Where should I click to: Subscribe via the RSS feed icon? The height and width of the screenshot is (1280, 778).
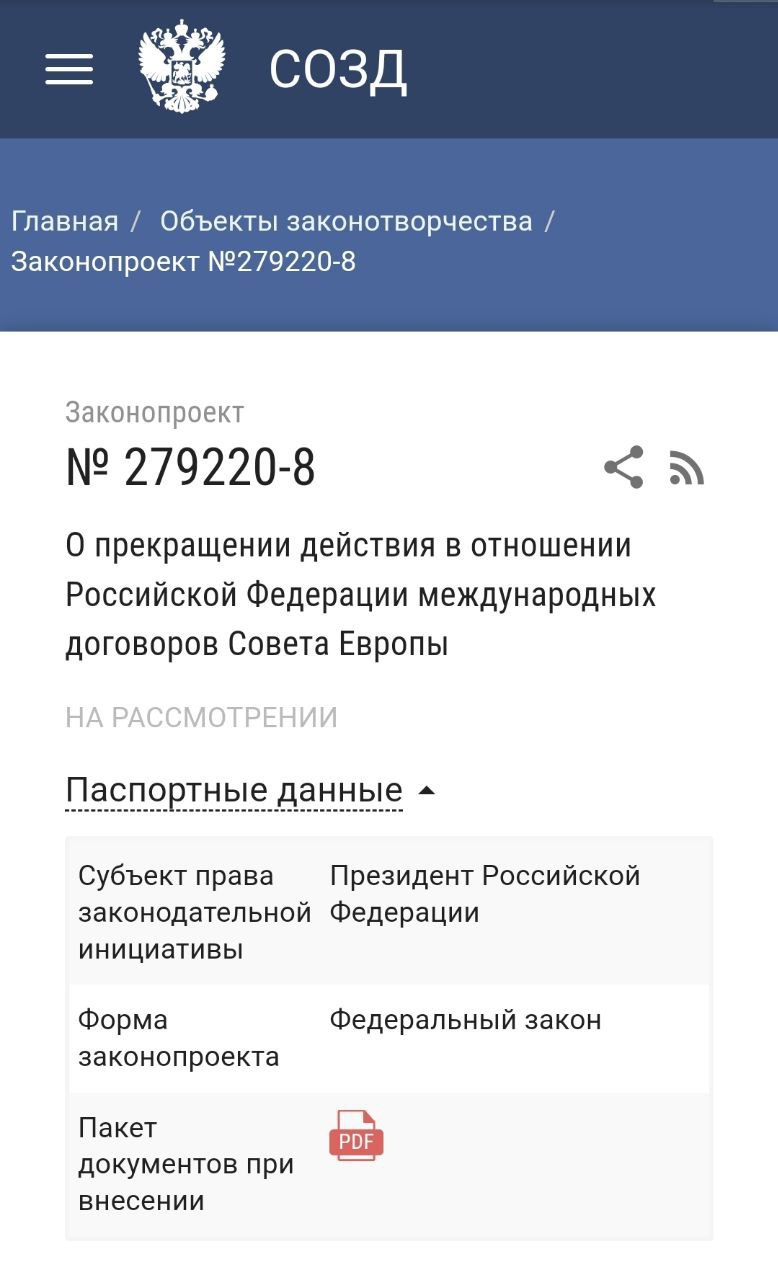tap(687, 468)
